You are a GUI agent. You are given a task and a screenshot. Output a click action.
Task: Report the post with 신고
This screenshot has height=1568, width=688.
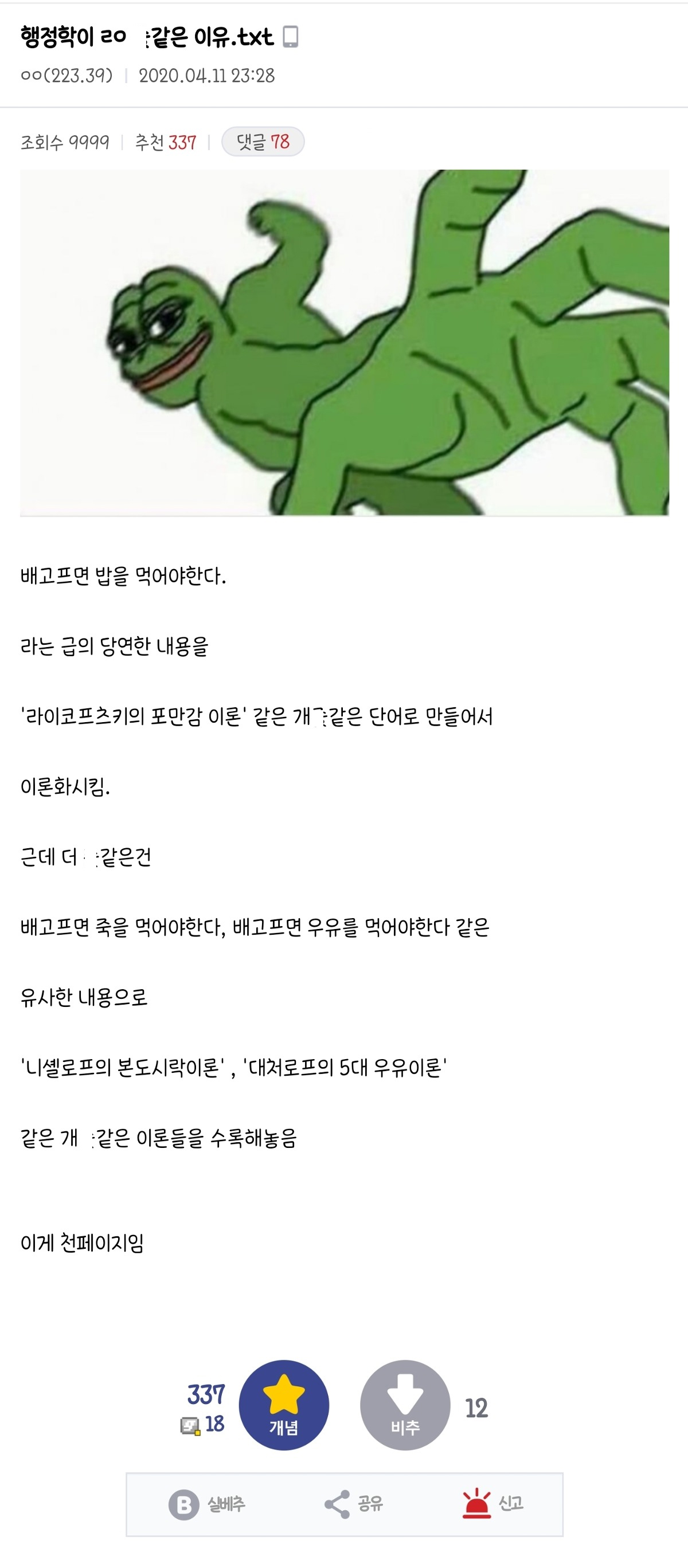pyautogui.click(x=492, y=1504)
